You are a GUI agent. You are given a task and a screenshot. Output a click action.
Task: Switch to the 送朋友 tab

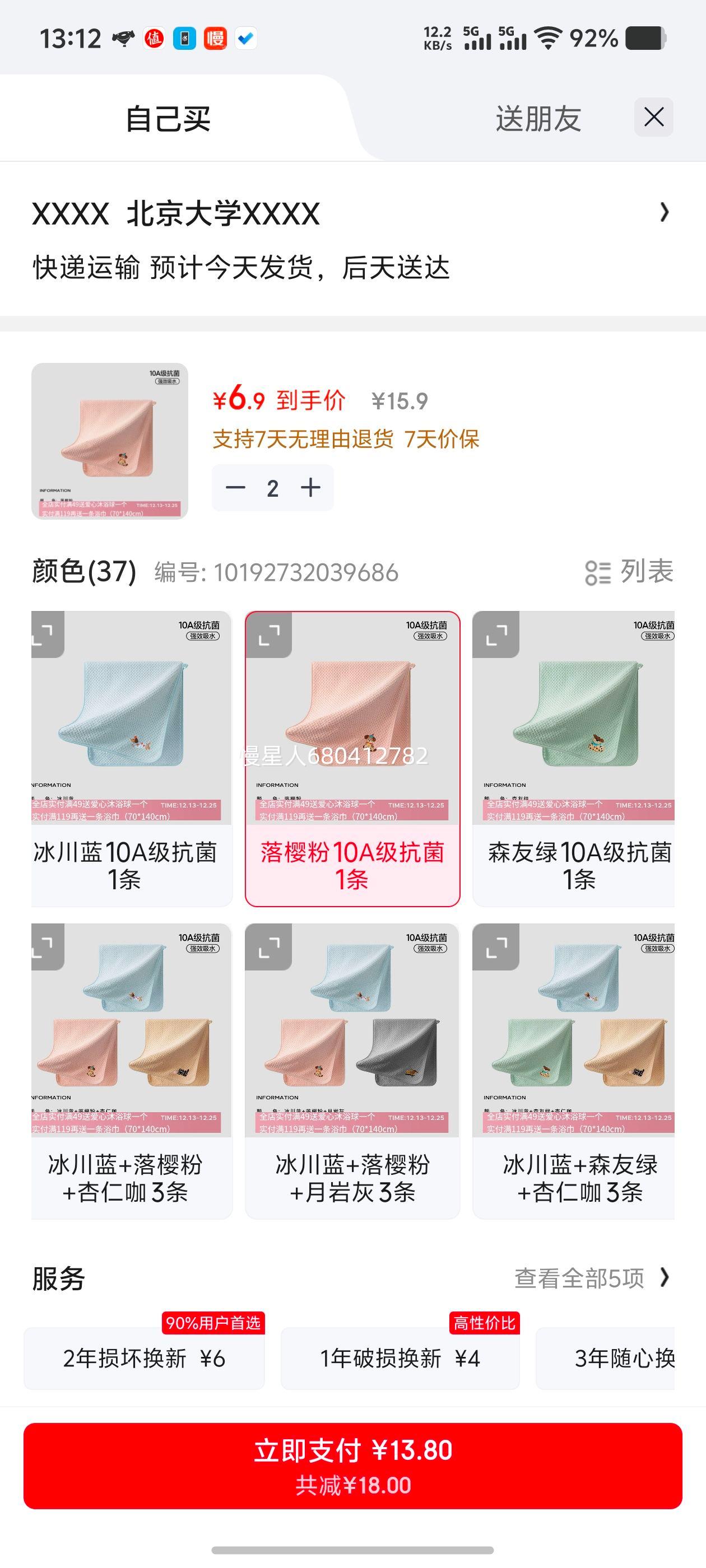coord(538,118)
